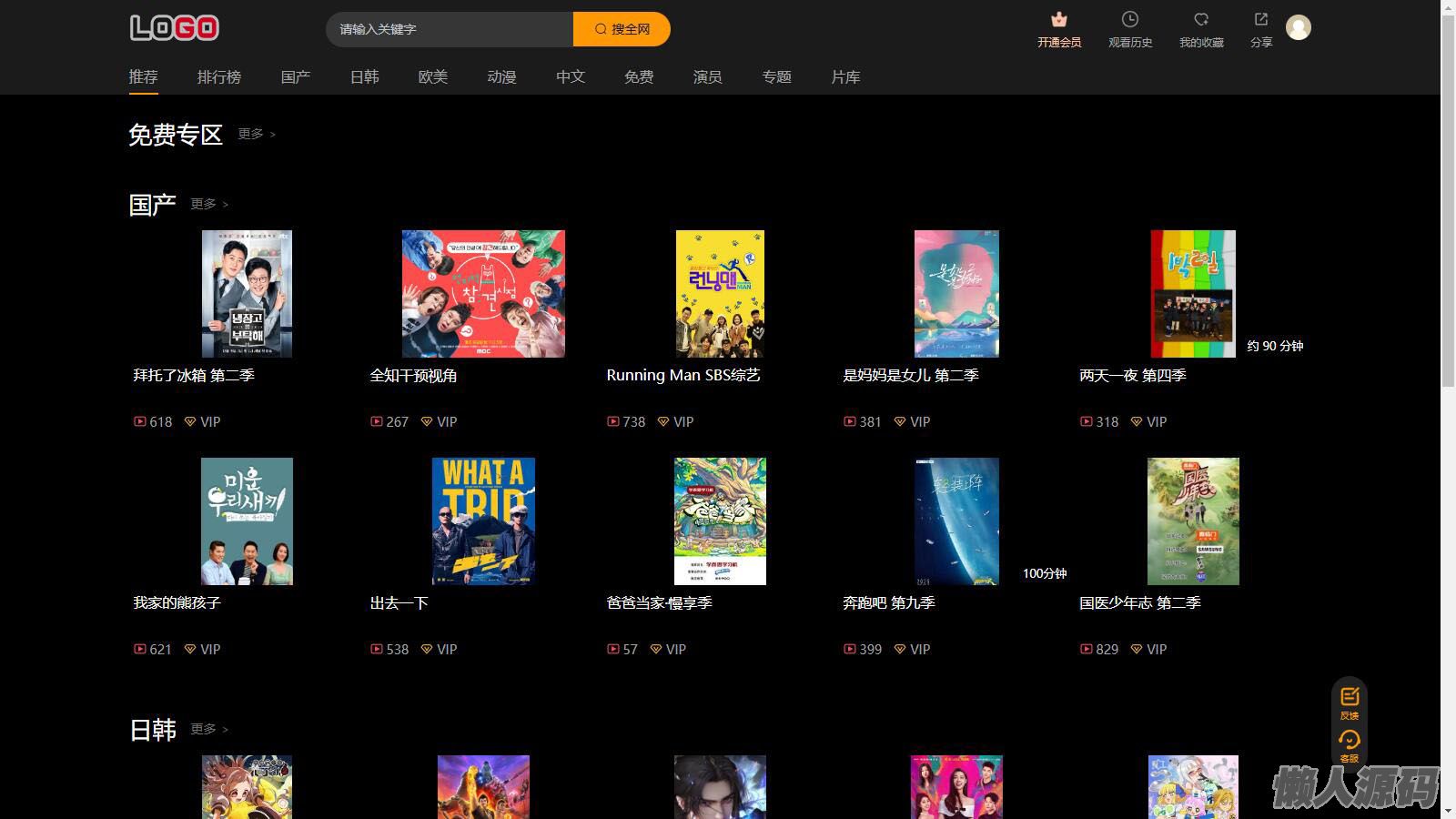This screenshot has width=1456, height=819.
Task: Switch to the 动漫 tab
Action: coord(501,77)
